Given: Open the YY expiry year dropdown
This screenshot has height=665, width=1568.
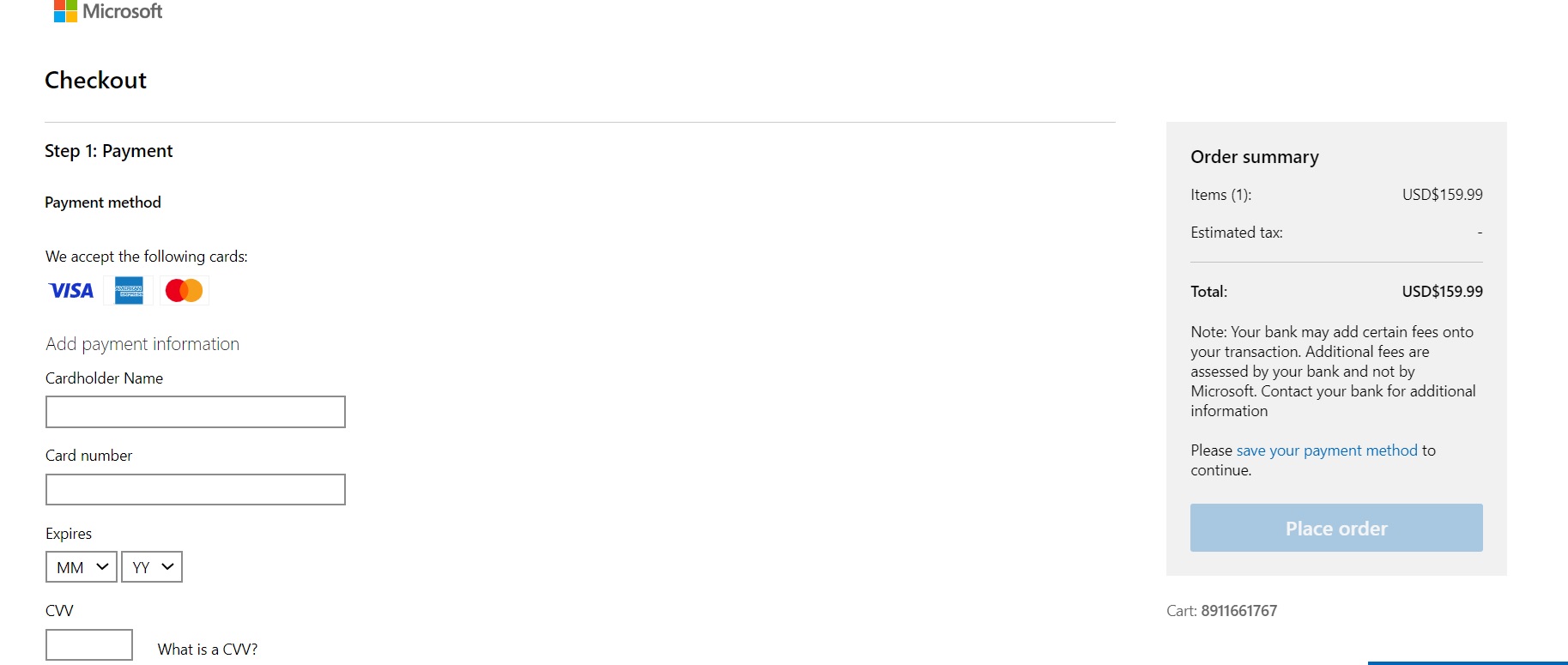Looking at the screenshot, I should (152, 567).
